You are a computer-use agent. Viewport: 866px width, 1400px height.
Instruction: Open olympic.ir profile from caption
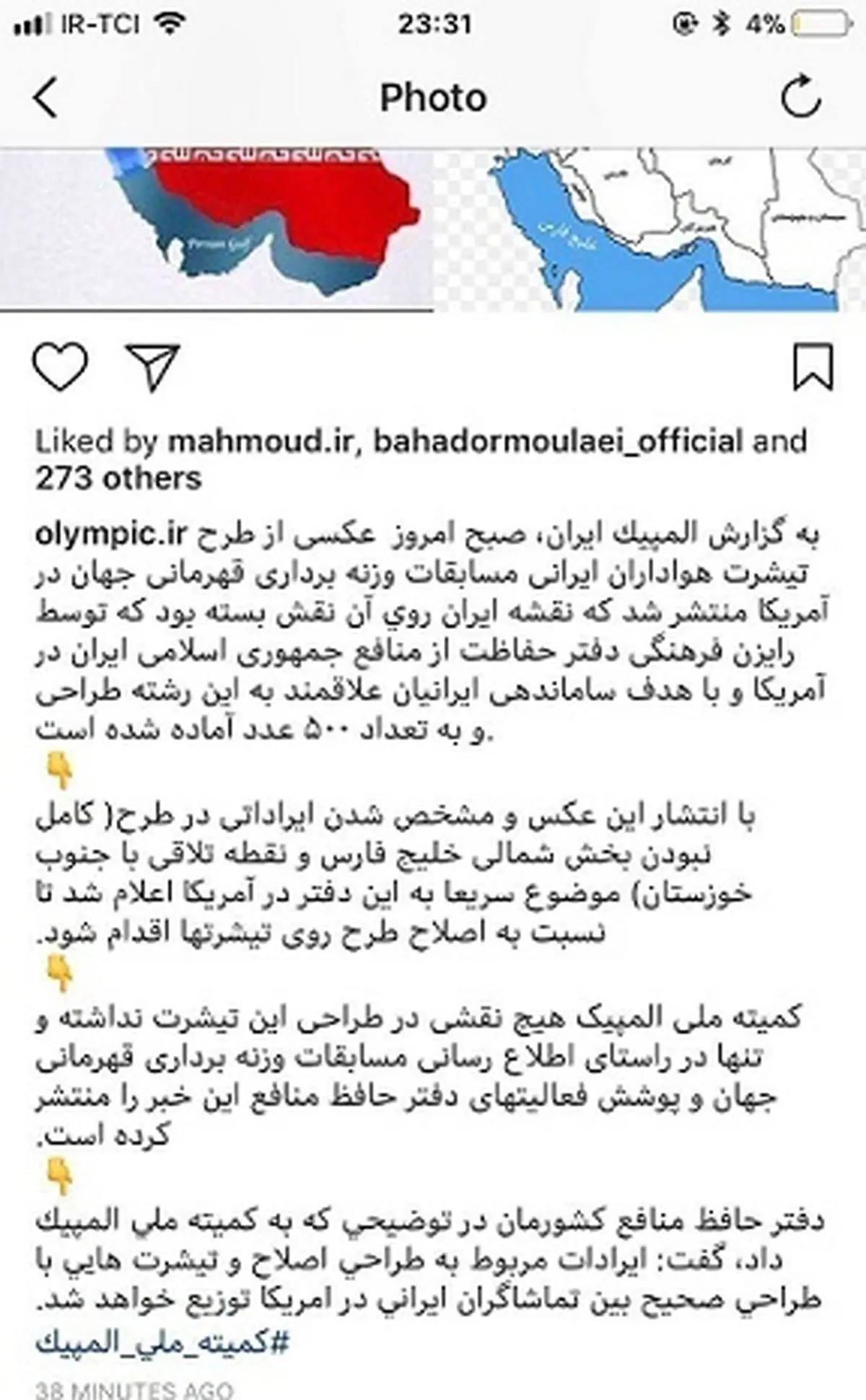pyautogui.click(x=111, y=535)
